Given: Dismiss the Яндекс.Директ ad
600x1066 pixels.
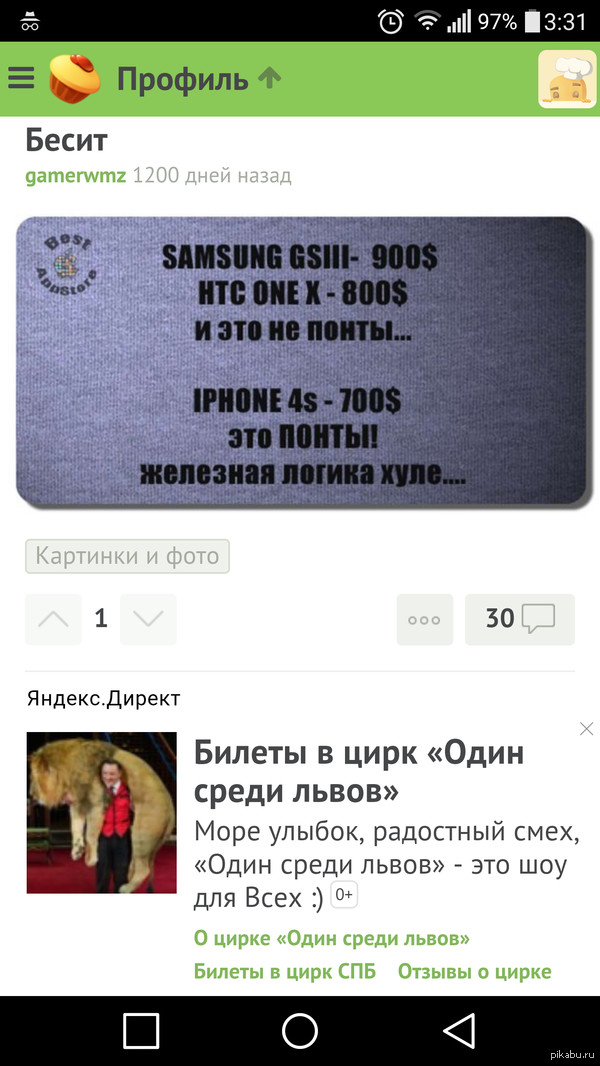Looking at the screenshot, I should 586,729.
